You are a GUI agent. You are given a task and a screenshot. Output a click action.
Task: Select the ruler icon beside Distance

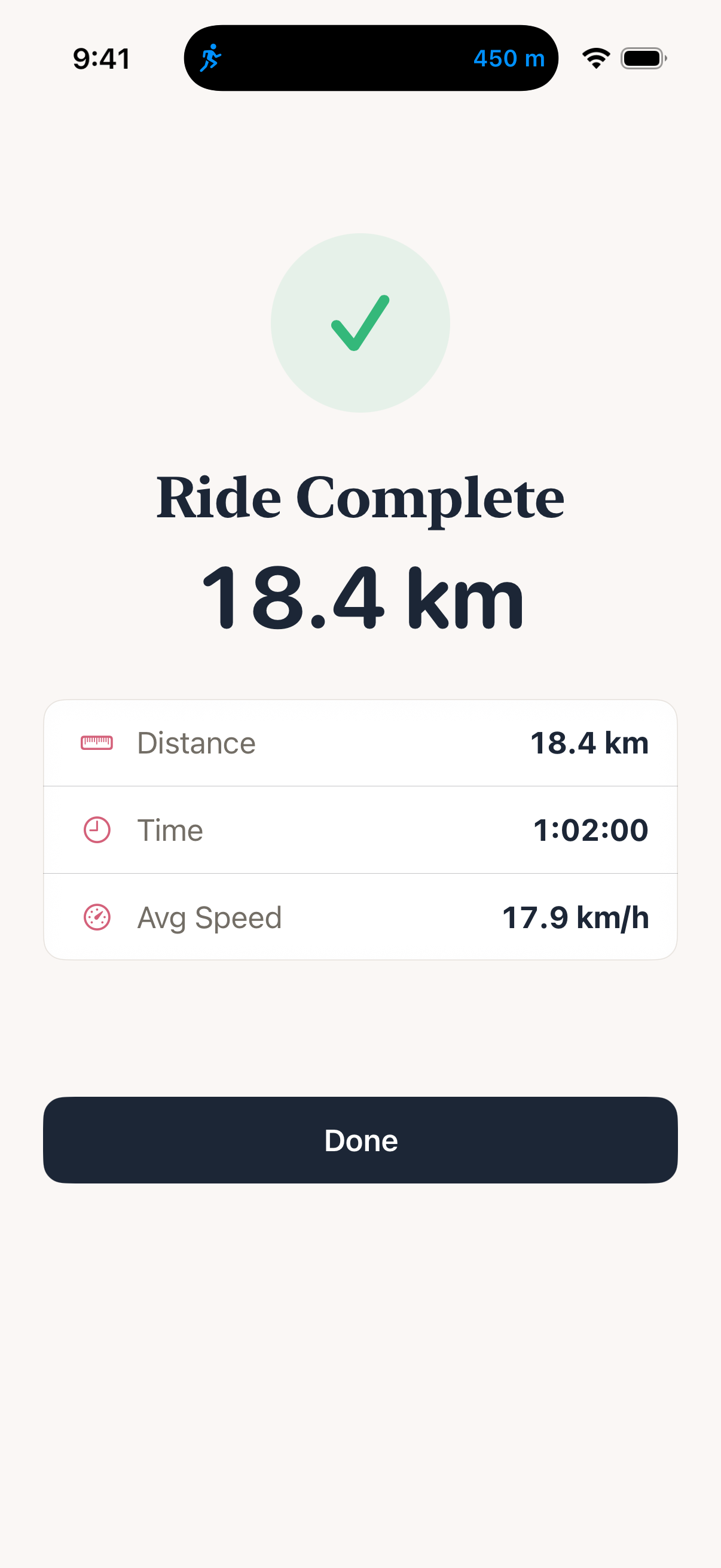[97, 743]
